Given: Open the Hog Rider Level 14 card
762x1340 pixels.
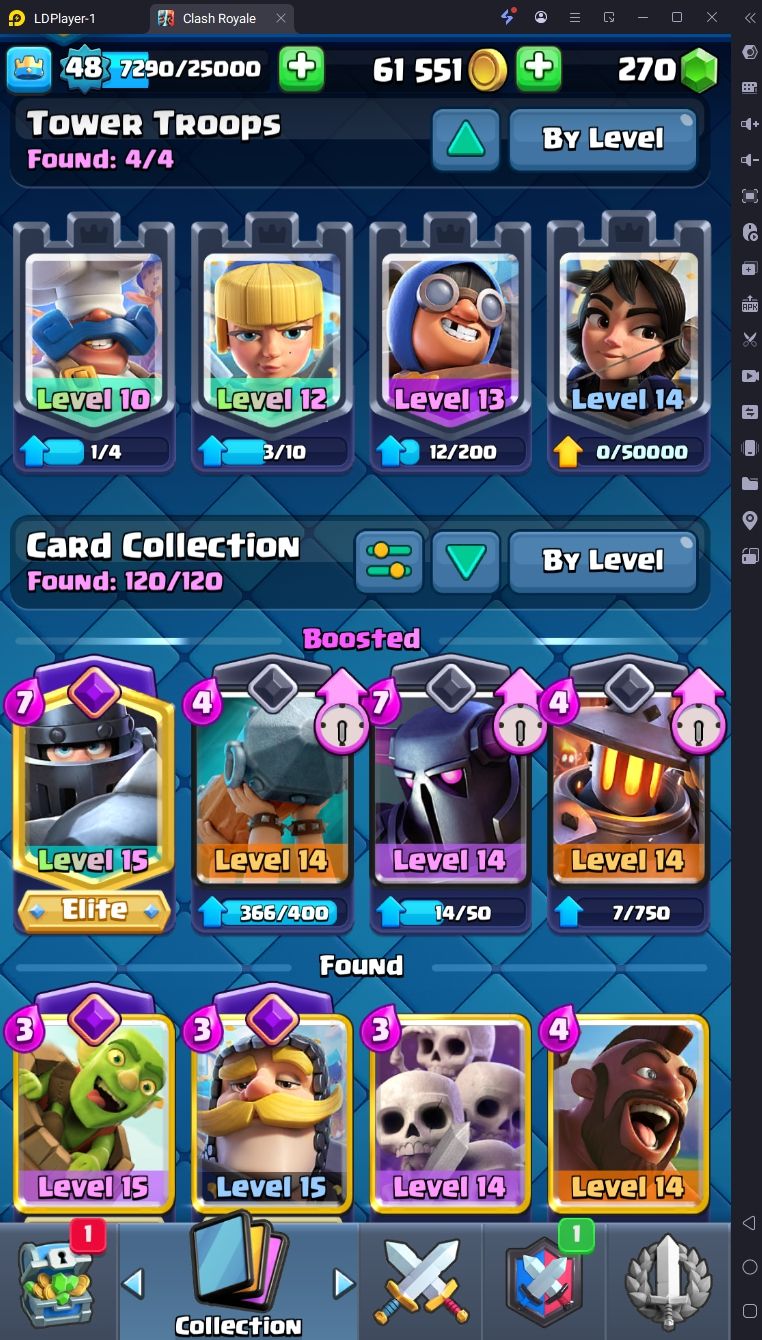Looking at the screenshot, I should point(628,1112).
